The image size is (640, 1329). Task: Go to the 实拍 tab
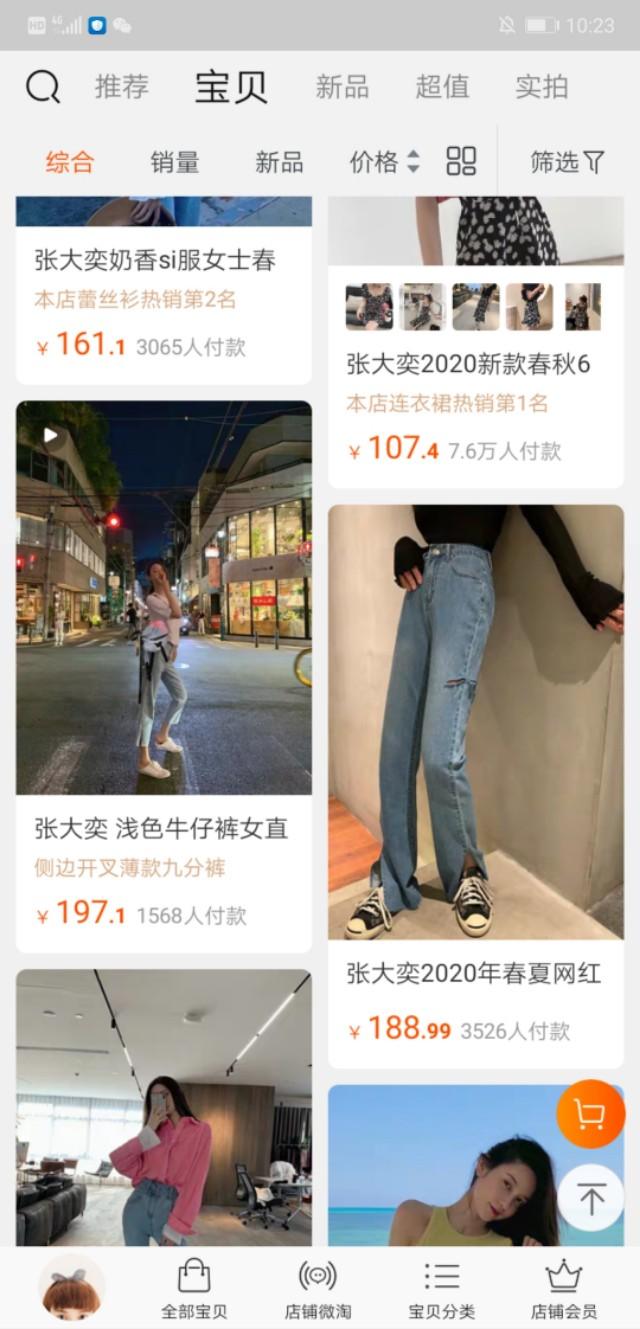(x=541, y=87)
